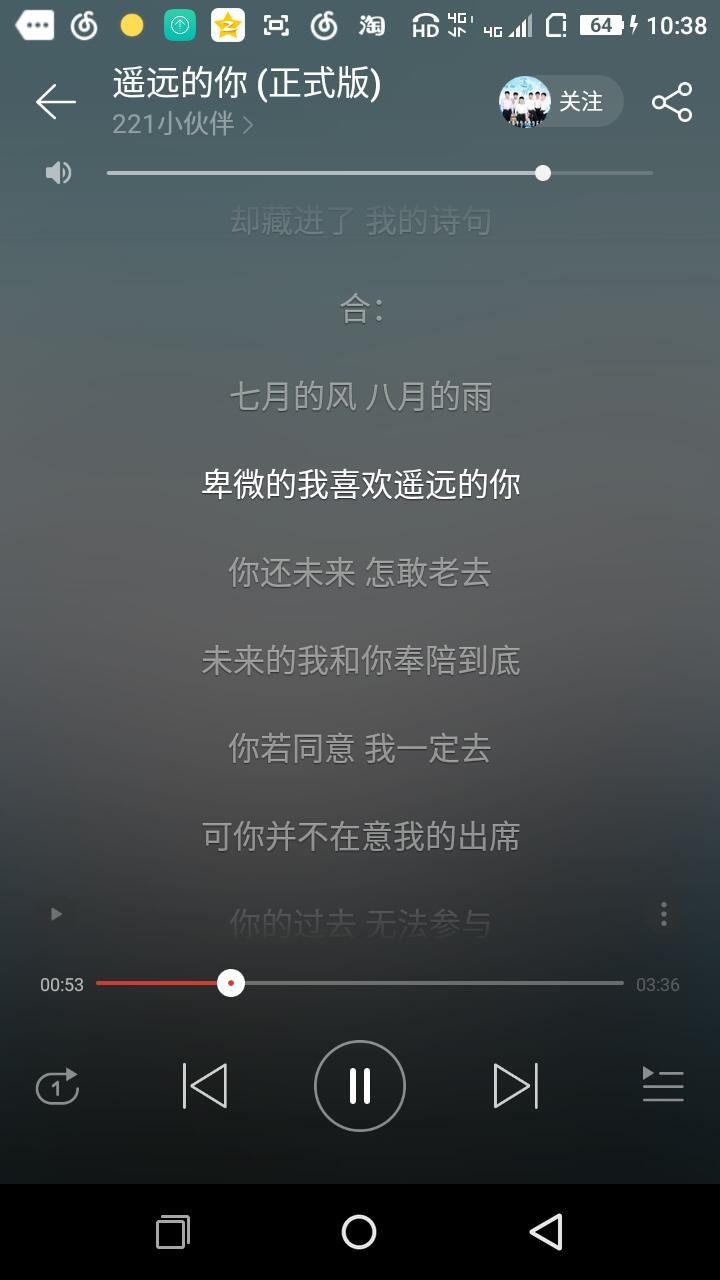Viewport: 720px width, 1280px height.
Task: Pause the current song
Action: tap(360, 1086)
